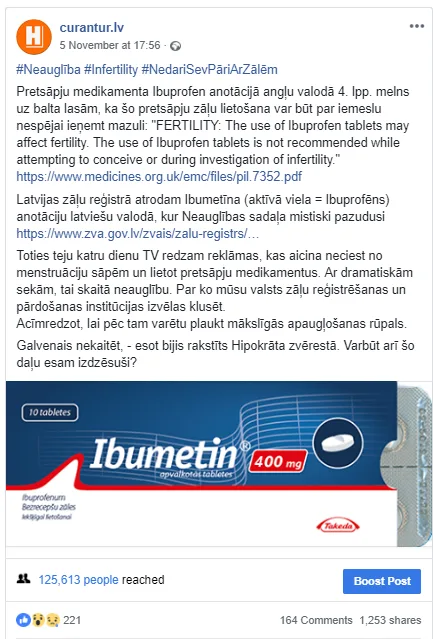
Task: Open the zva.gov.lv drug register link
Action: (x=138, y=234)
